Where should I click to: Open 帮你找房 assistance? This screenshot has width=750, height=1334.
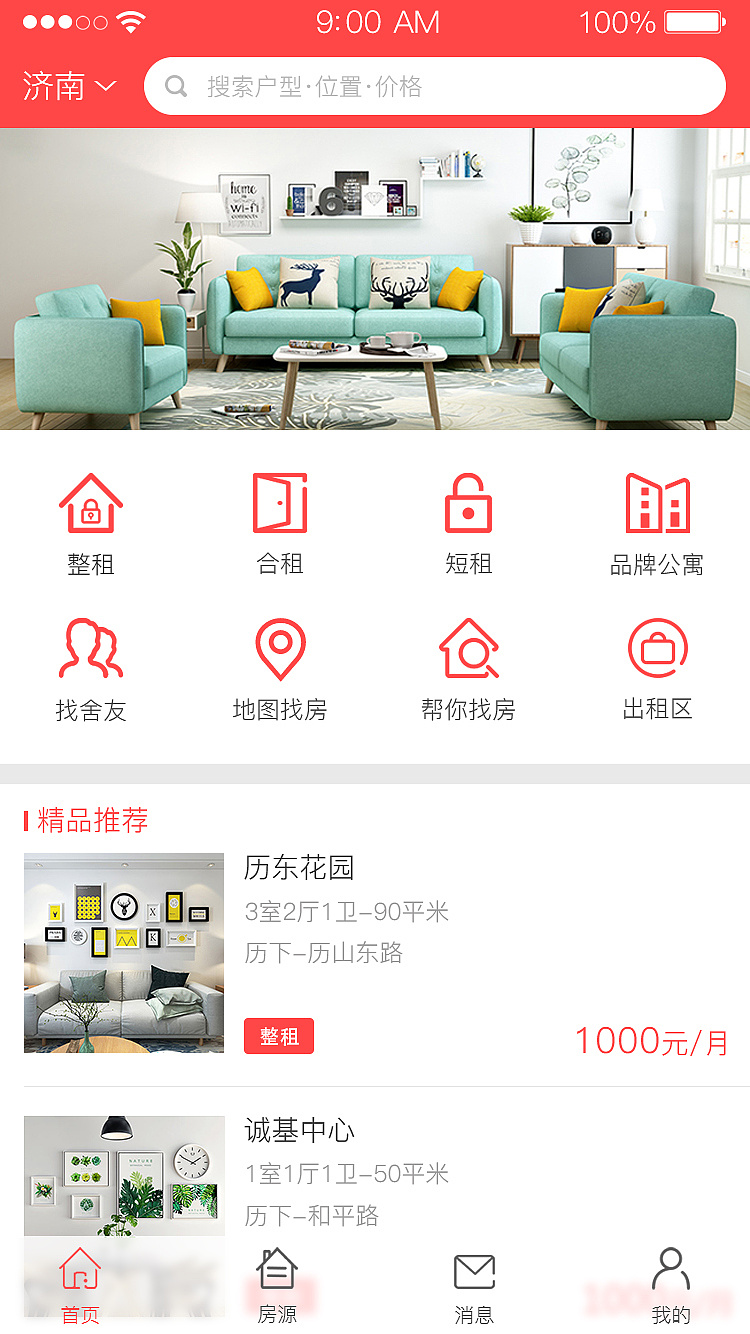click(468, 650)
